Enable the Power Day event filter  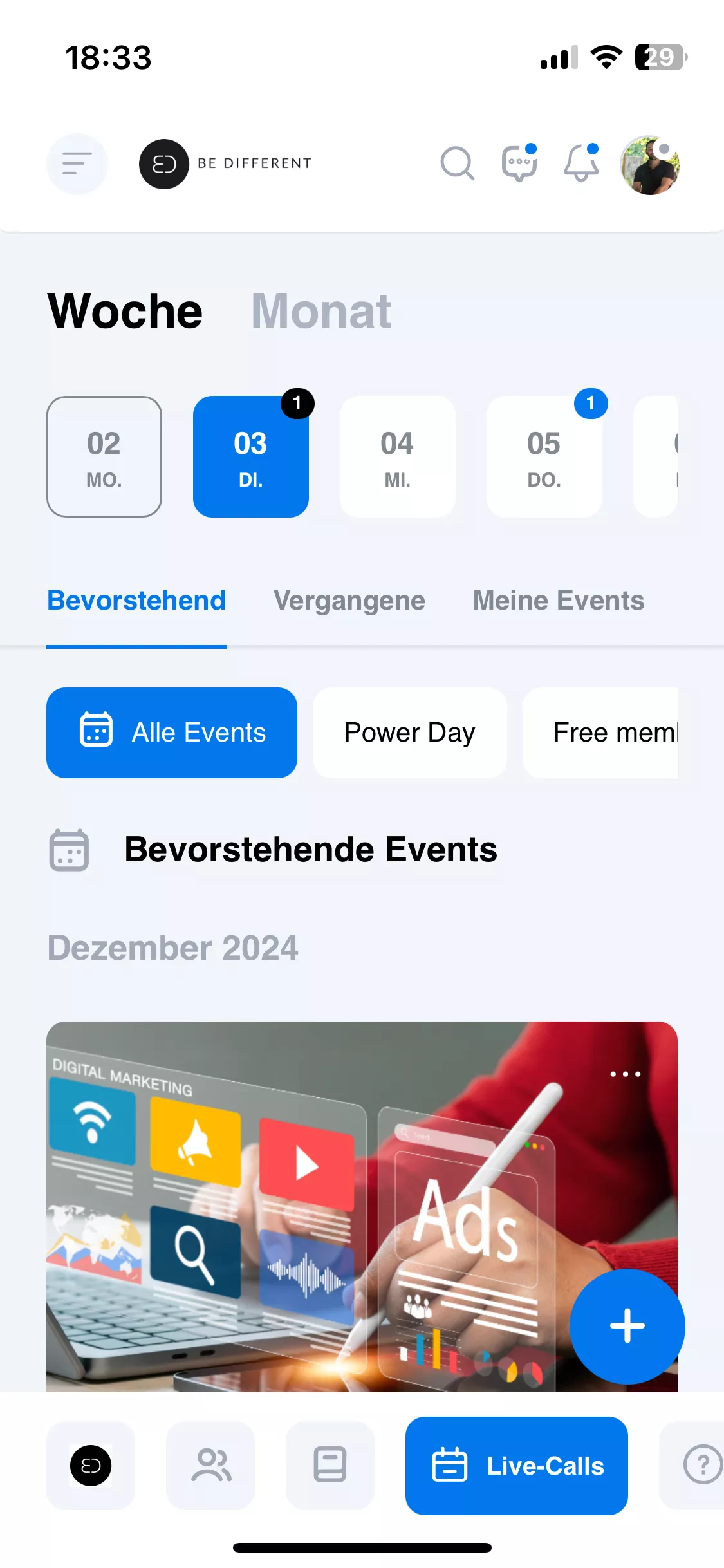coord(409,733)
